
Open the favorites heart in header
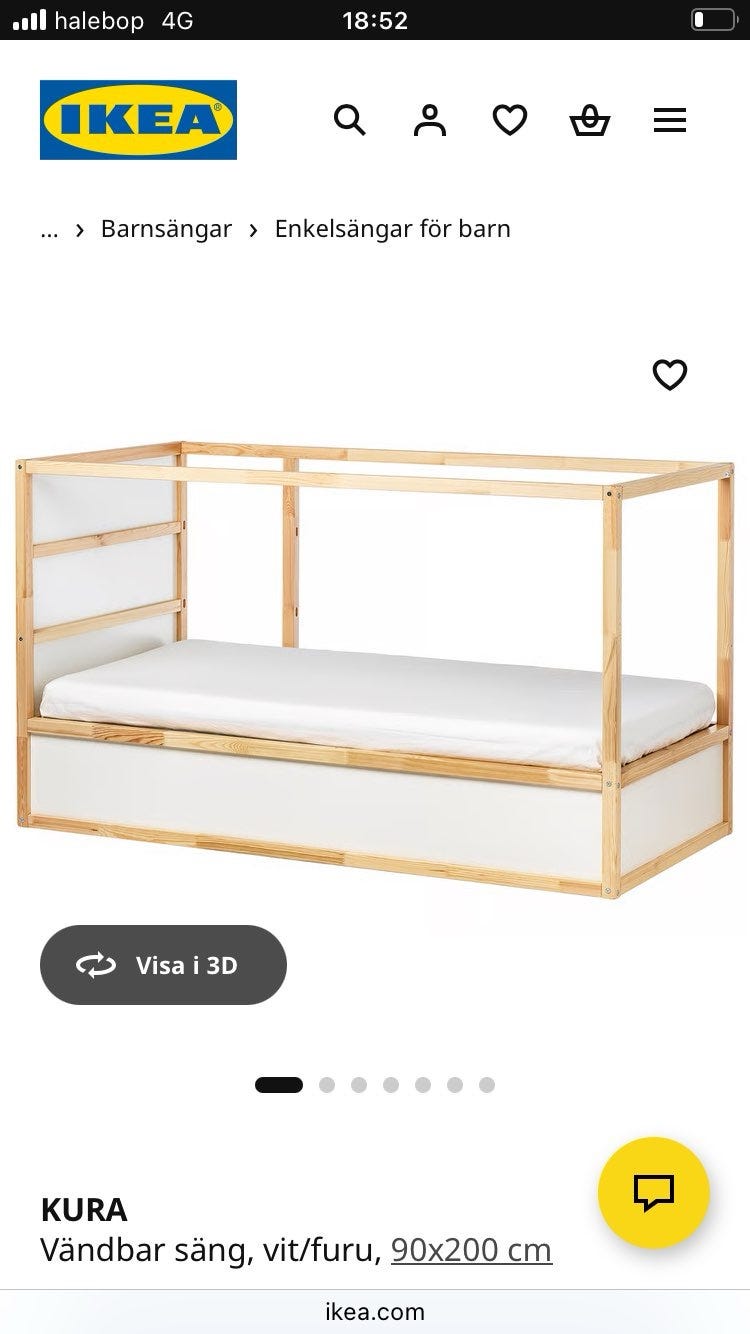510,121
